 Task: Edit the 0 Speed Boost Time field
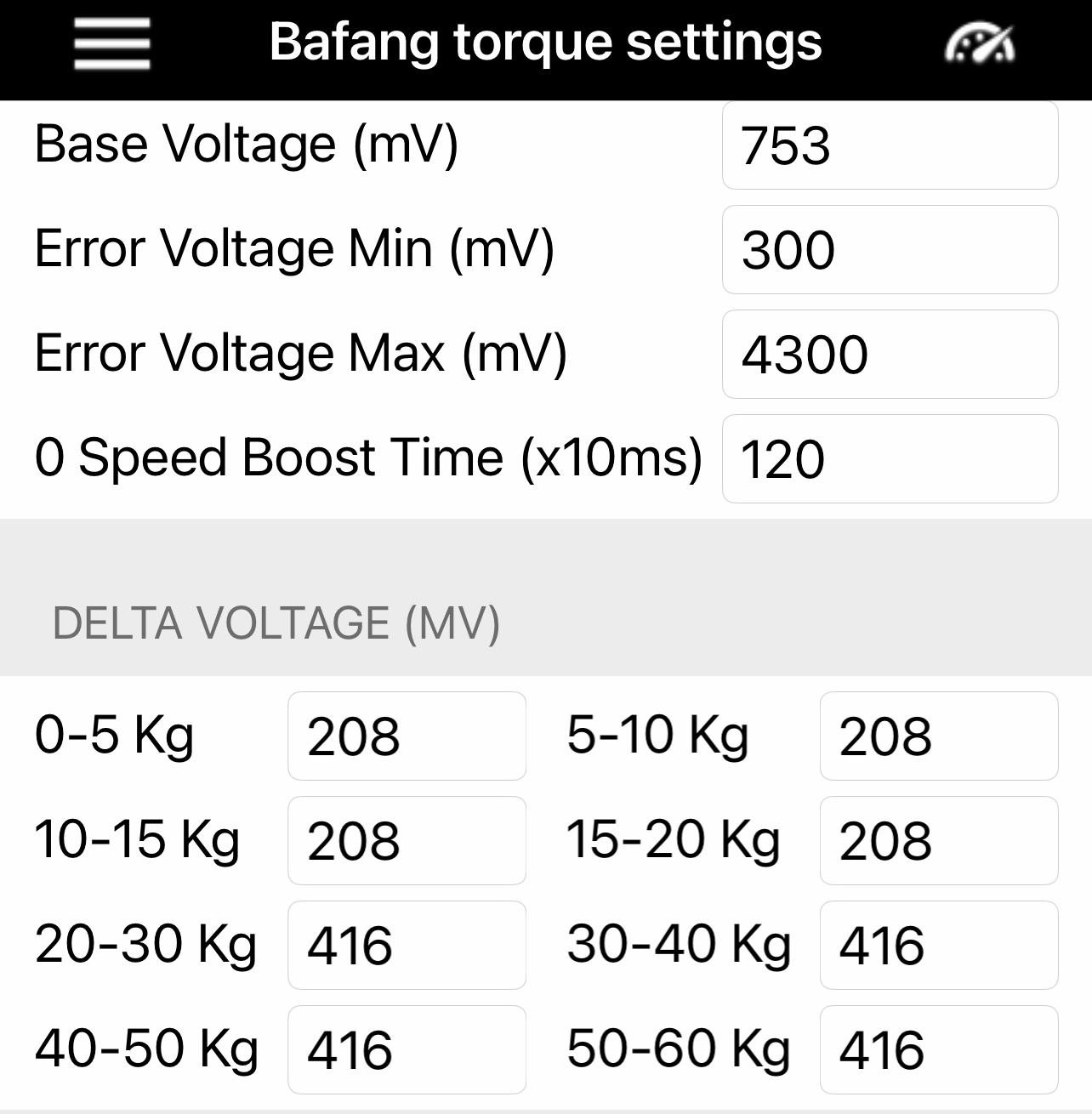pyautogui.click(x=890, y=459)
